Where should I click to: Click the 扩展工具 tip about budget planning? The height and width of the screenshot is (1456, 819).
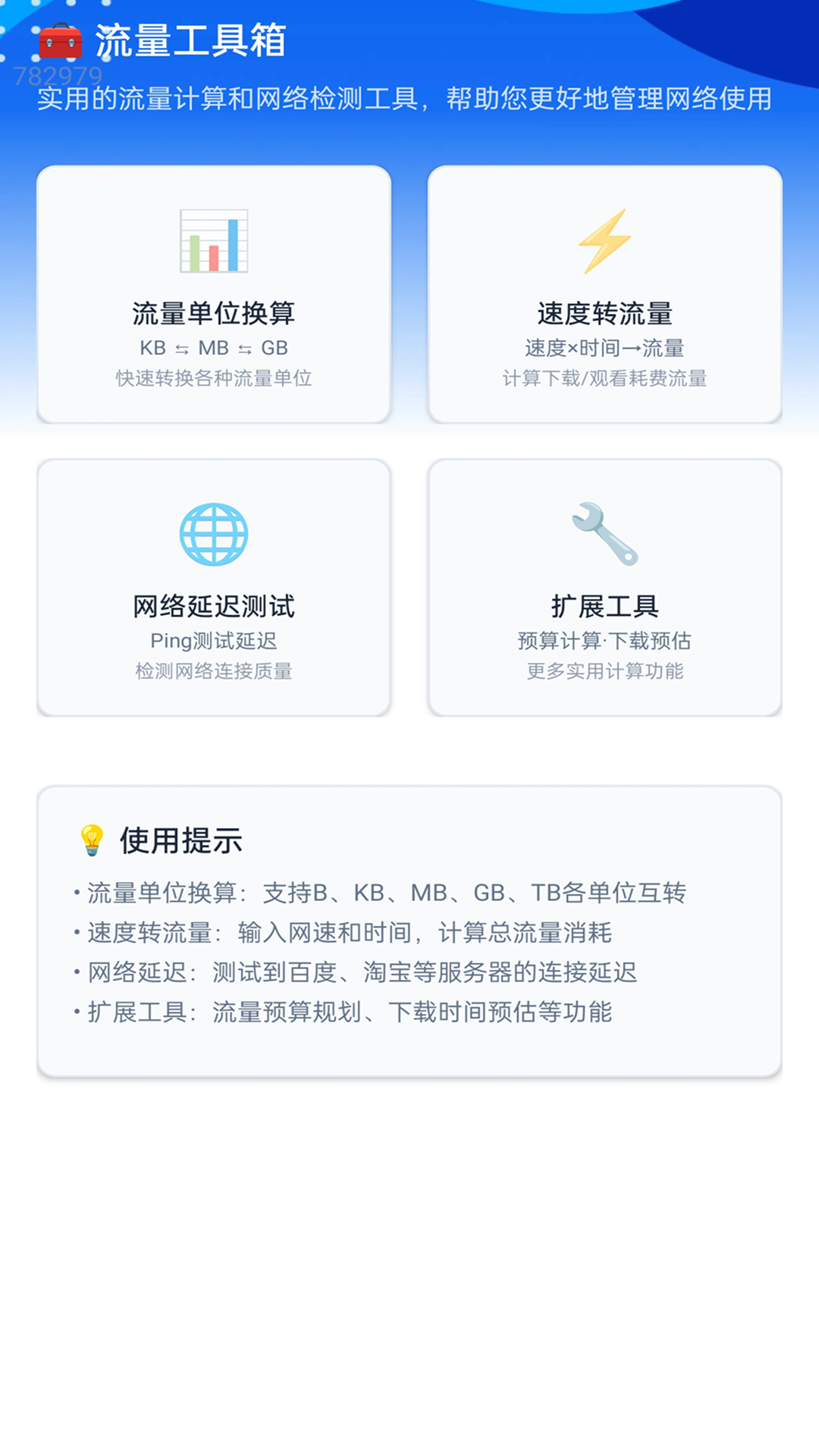click(x=345, y=1012)
